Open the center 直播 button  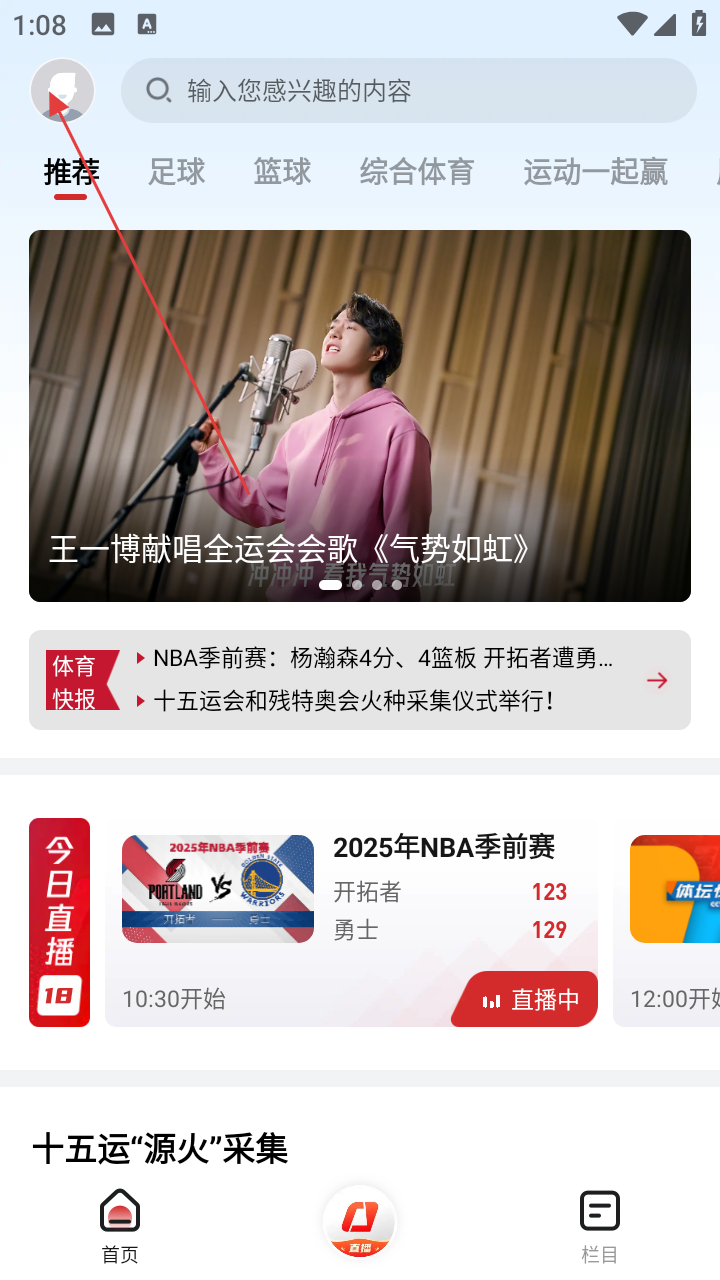coord(360,1222)
